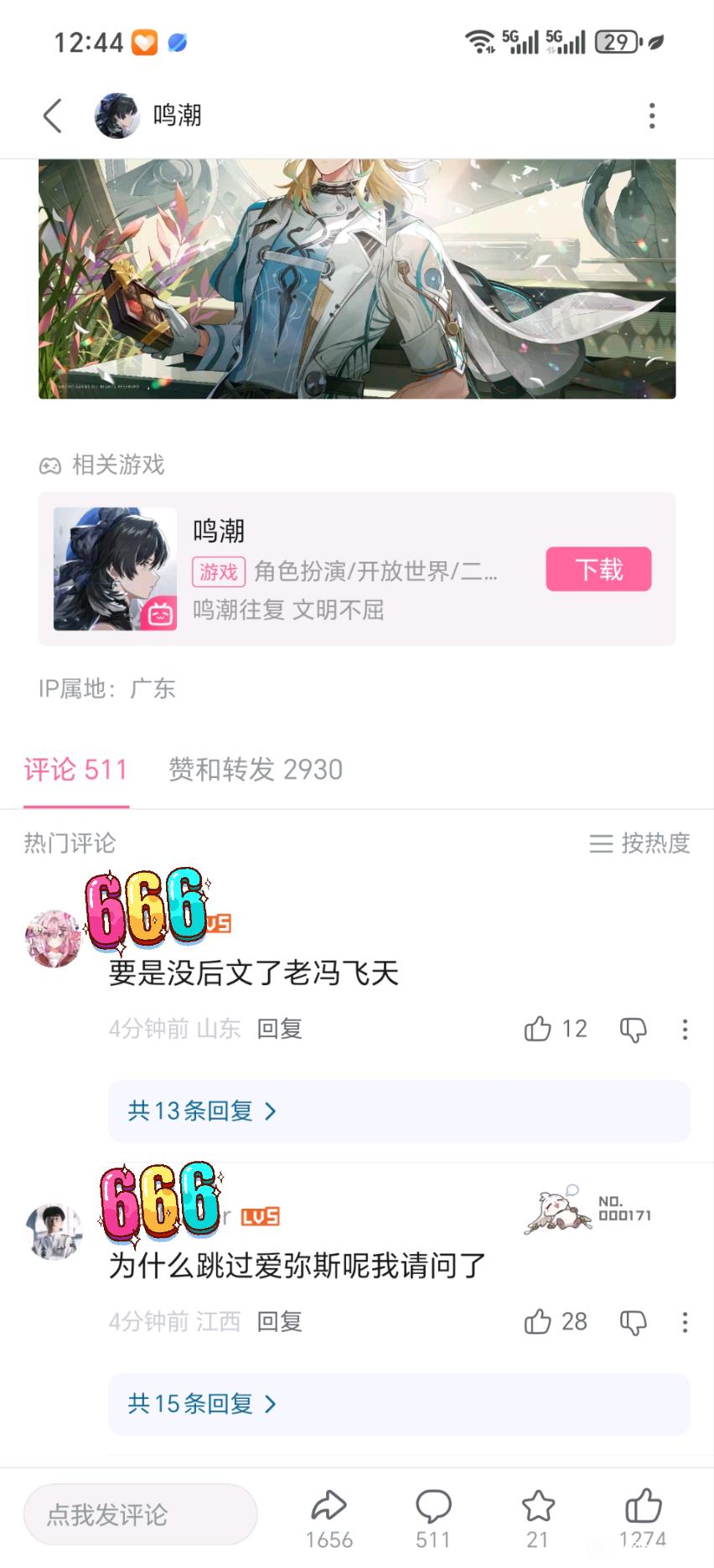Change comment sorting via 按热度
Screen dimensions: 714x1568
click(x=640, y=843)
